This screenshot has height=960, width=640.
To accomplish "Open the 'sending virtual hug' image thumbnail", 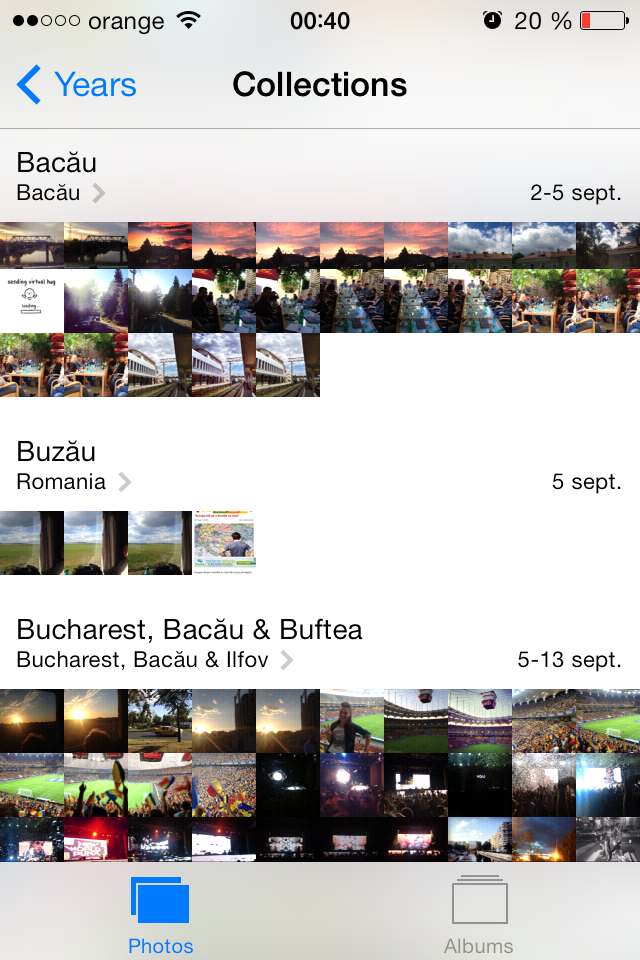I will click(x=31, y=300).
